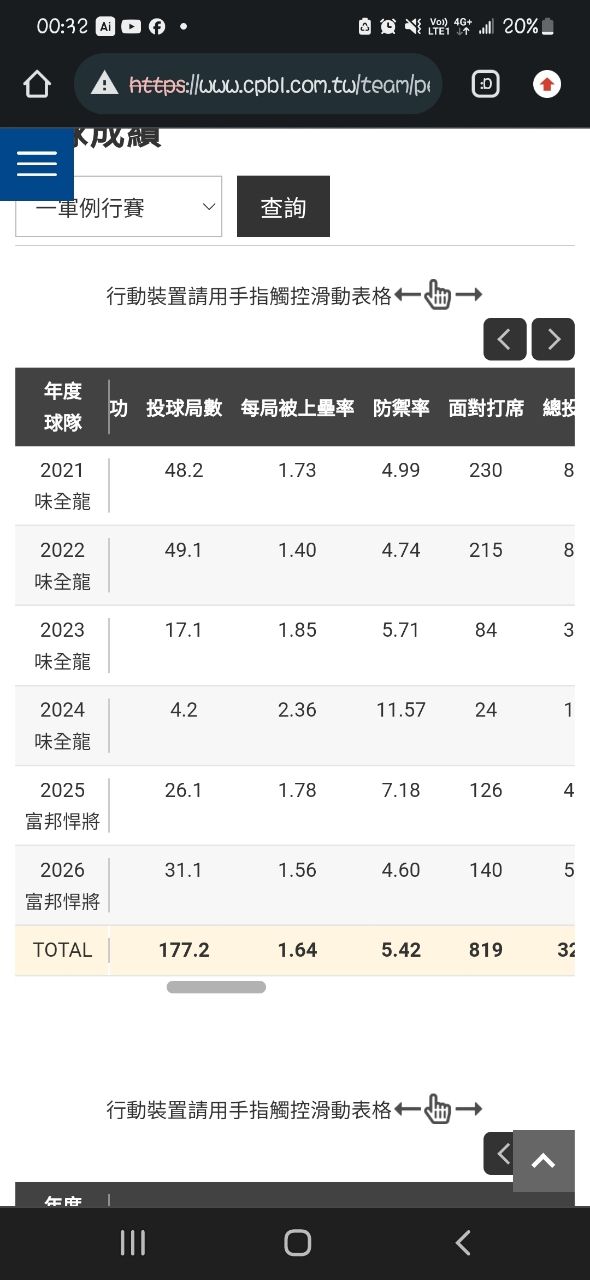590x1280 pixels.
Task: Tap the URL address bar
Action: coord(258,85)
